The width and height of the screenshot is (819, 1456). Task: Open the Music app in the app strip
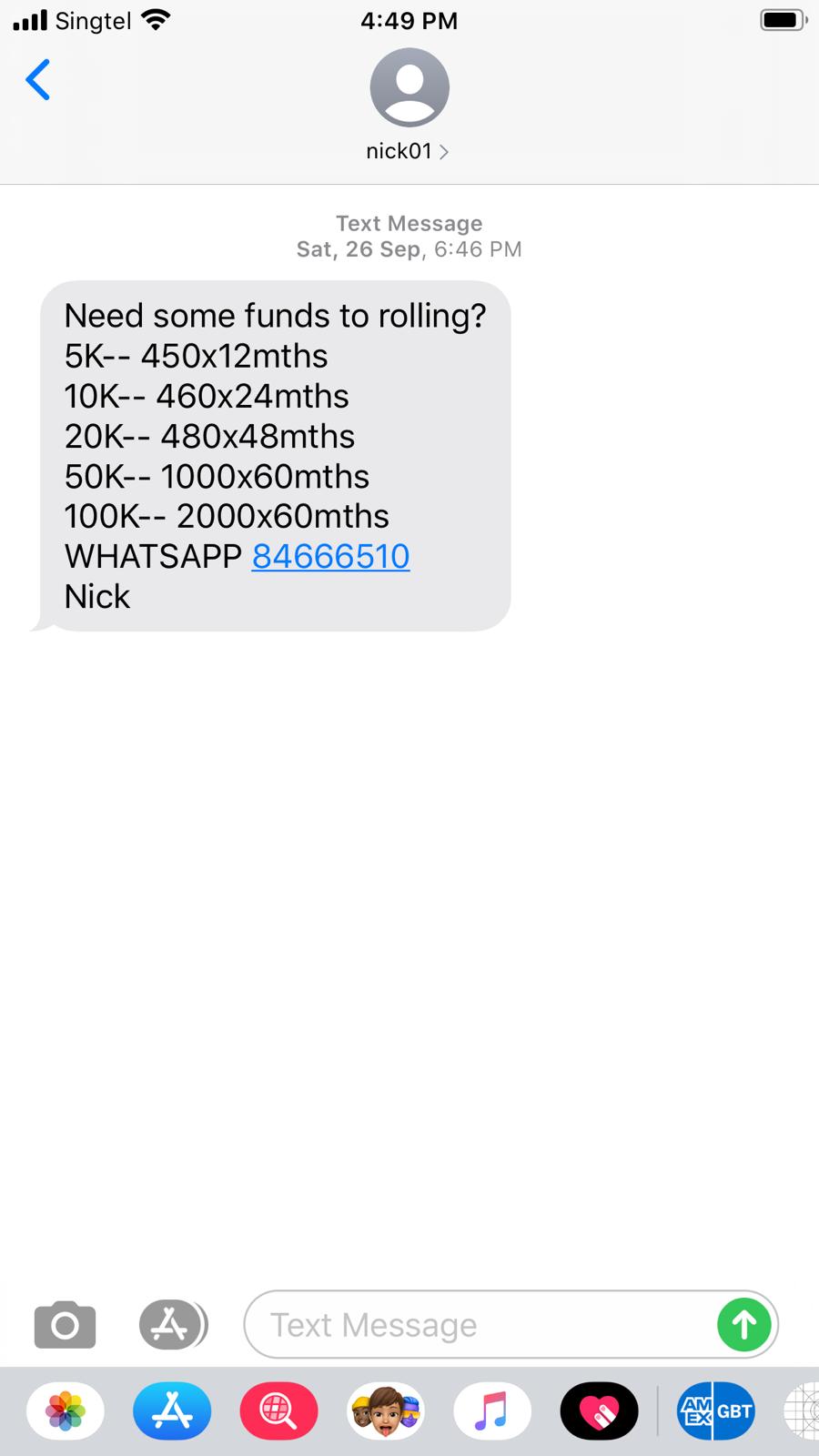(492, 1411)
